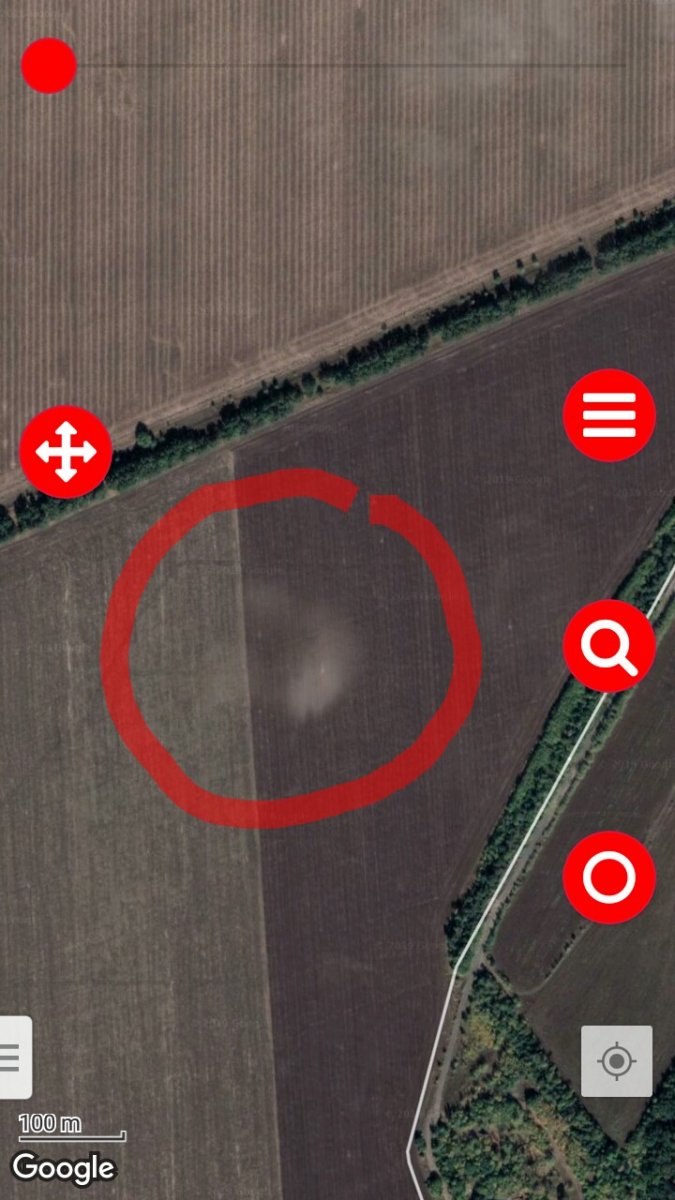Open the side drawer handle
675x1200 pixels.
12,1056
